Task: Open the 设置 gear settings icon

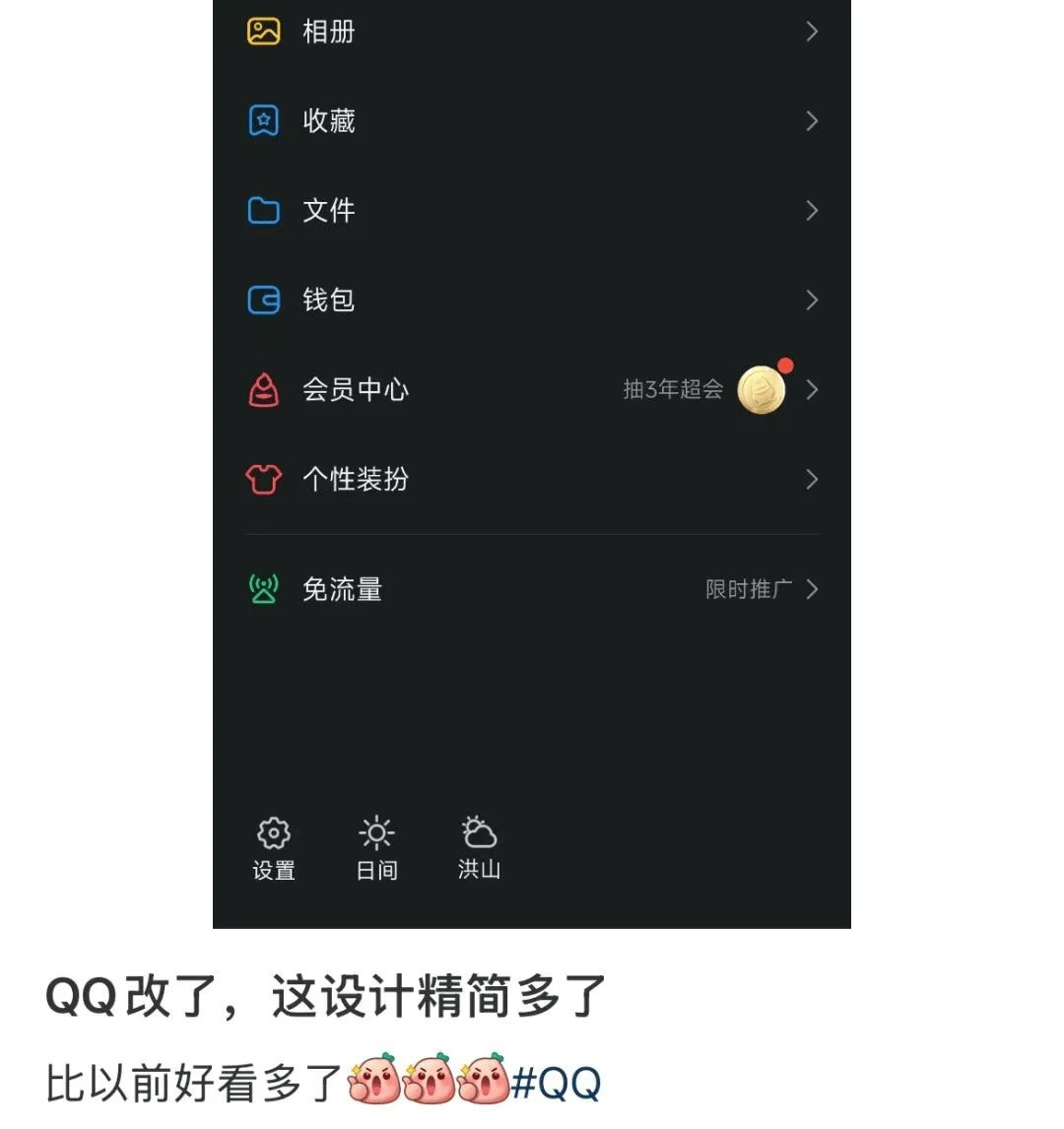Action: 273,832
